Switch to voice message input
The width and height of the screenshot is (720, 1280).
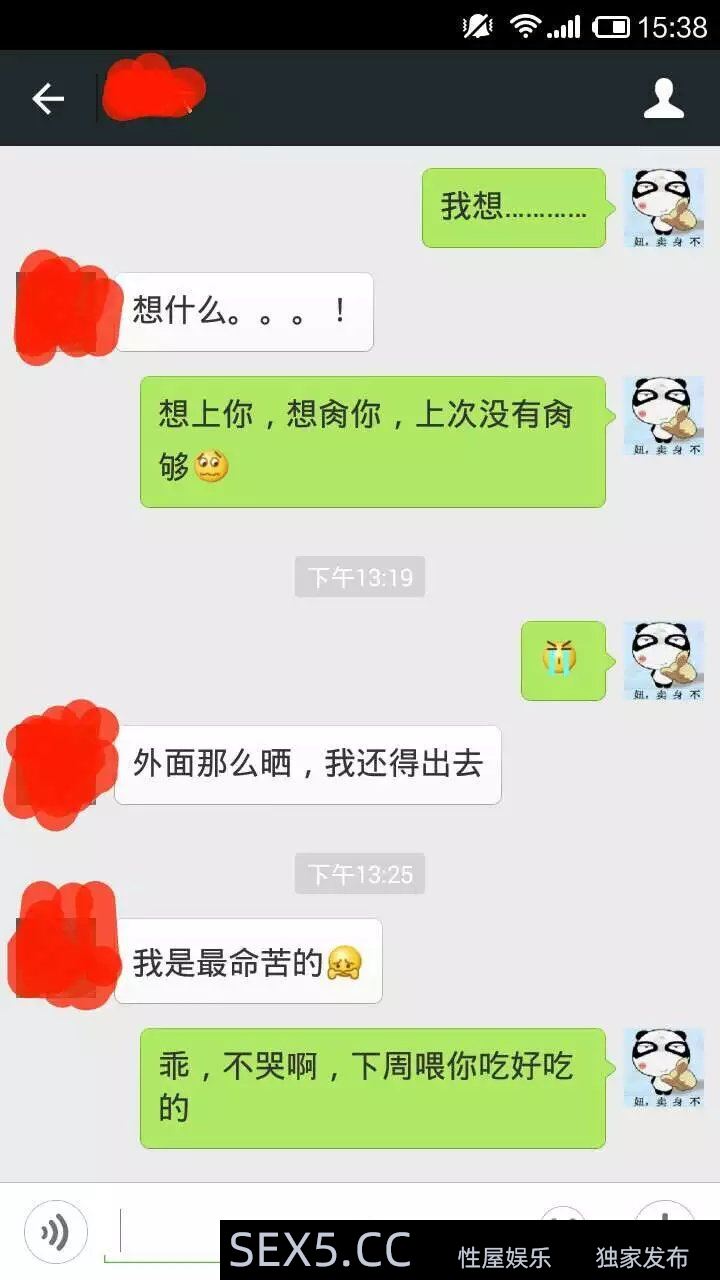point(55,1231)
